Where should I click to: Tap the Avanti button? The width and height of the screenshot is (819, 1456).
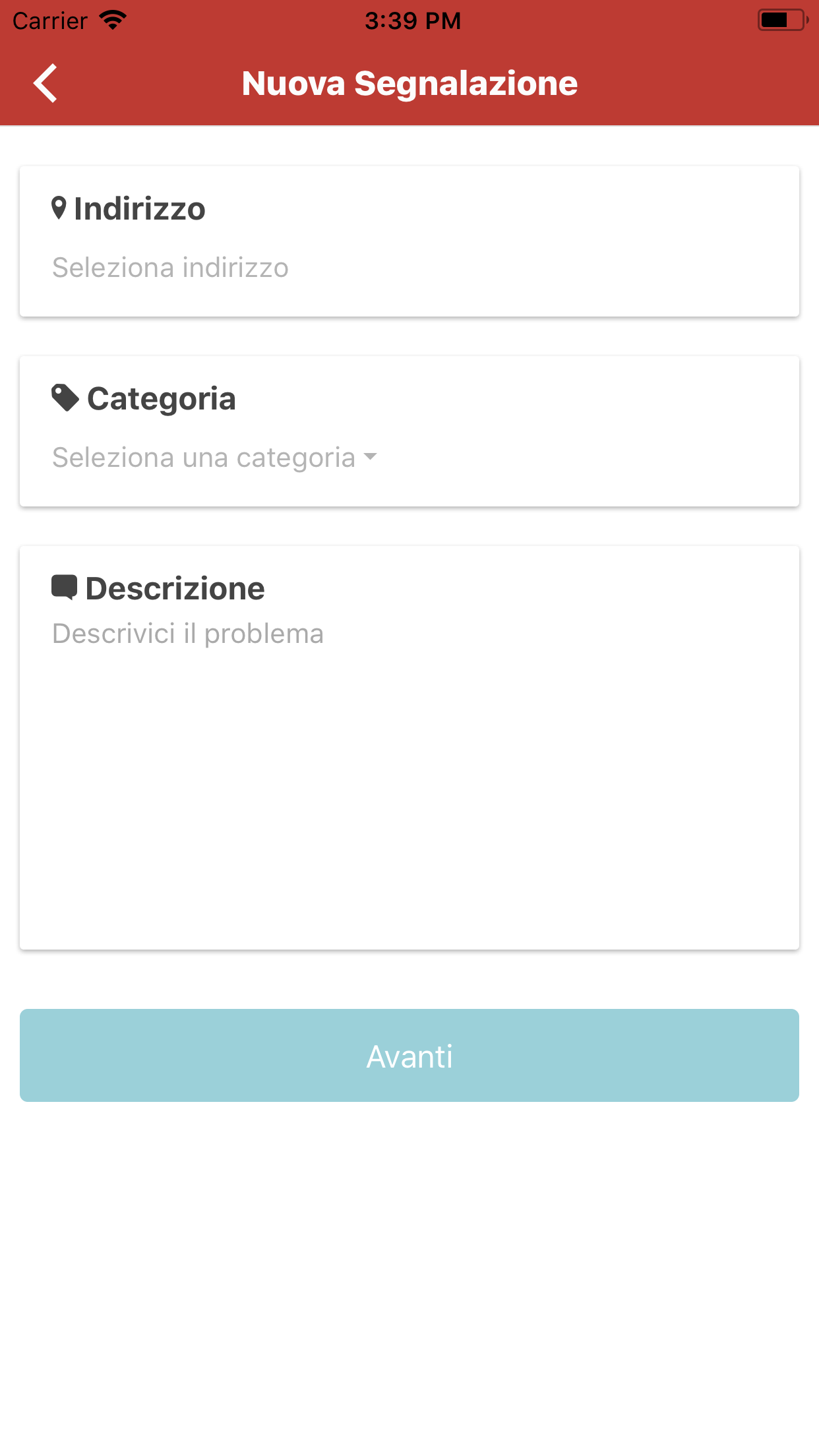[x=409, y=1055]
